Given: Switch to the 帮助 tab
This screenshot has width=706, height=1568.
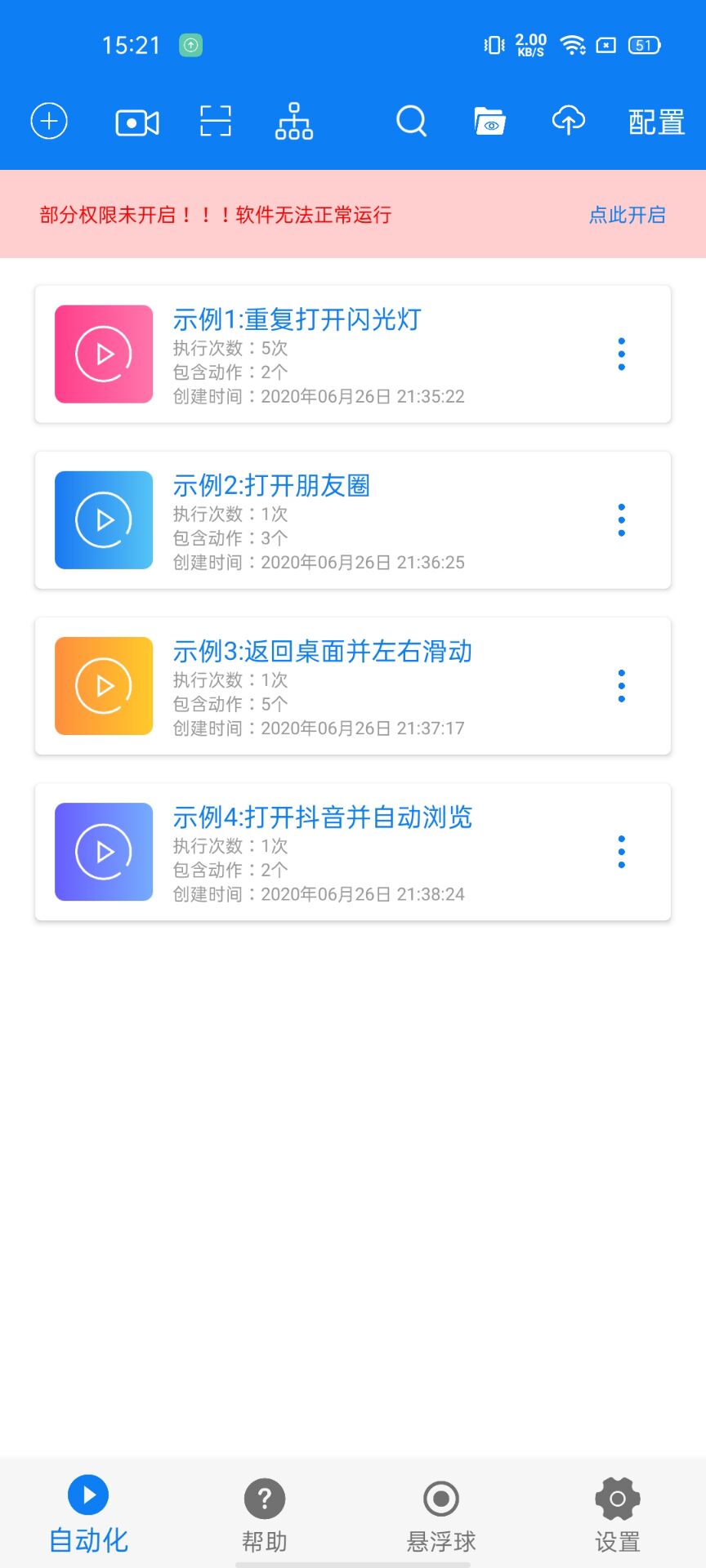Looking at the screenshot, I should click(265, 1516).
